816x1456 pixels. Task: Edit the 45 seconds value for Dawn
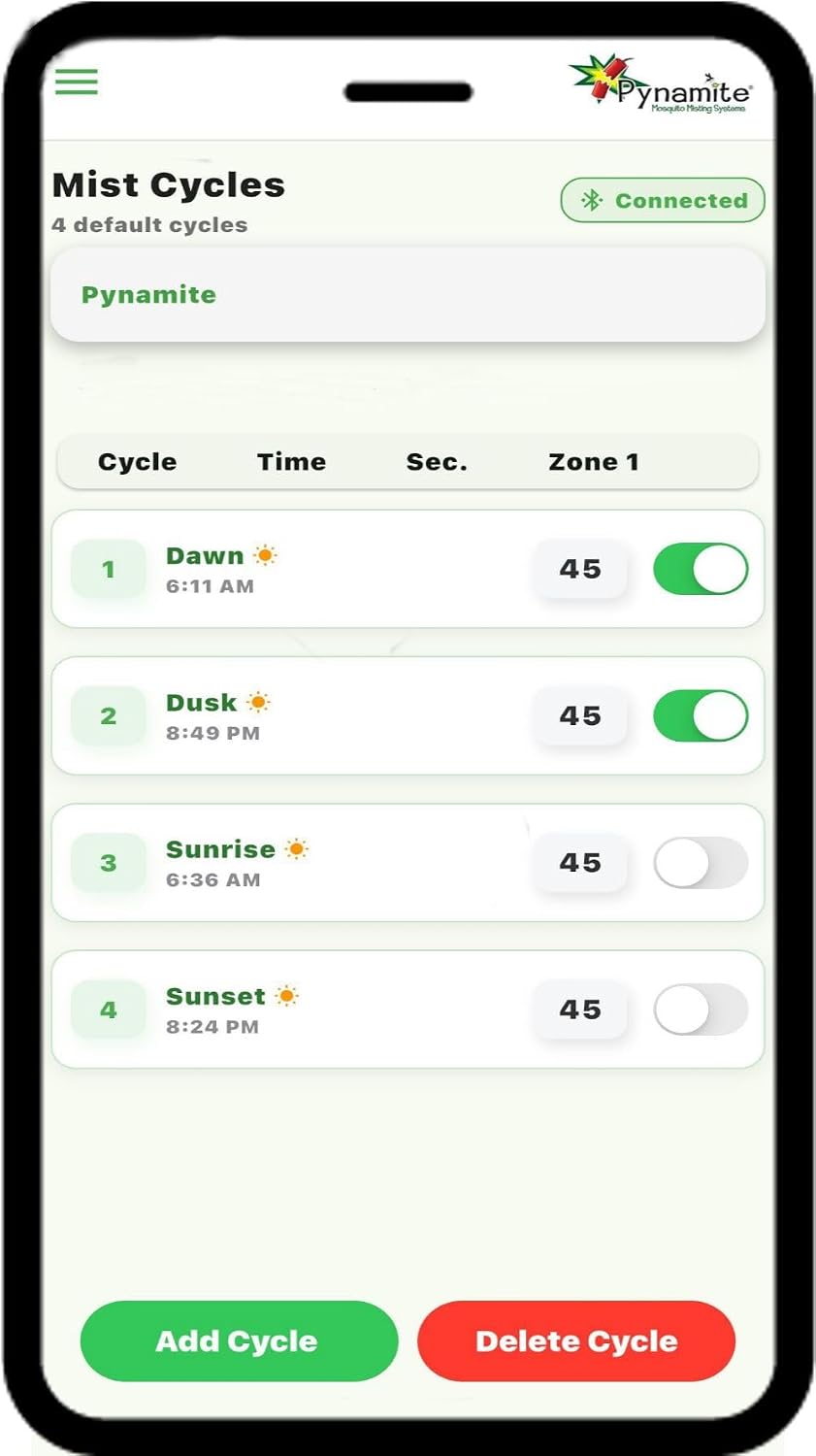click(x=580, y=569)
